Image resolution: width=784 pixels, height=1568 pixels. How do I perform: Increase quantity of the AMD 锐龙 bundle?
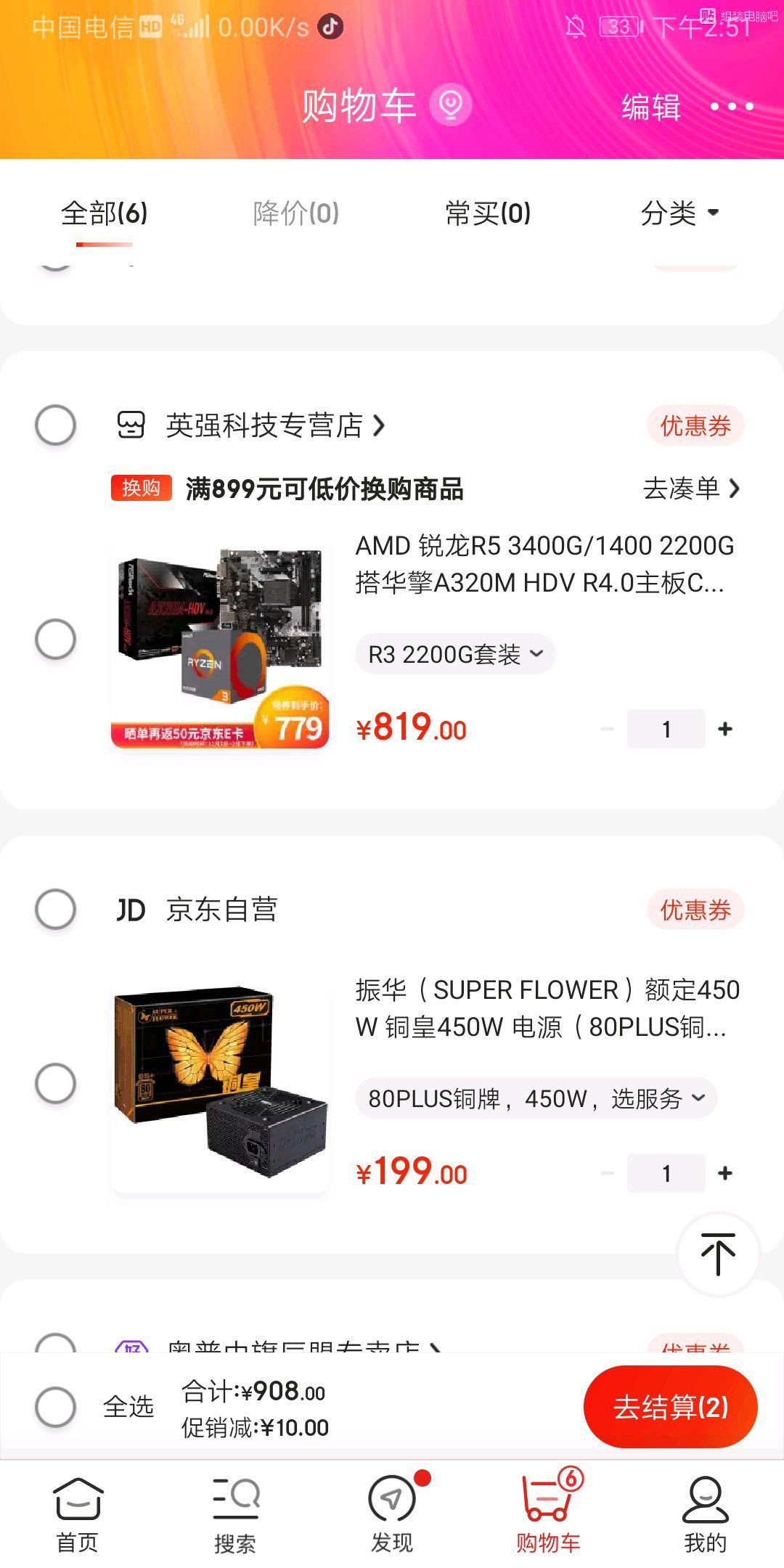coord(724,729)
